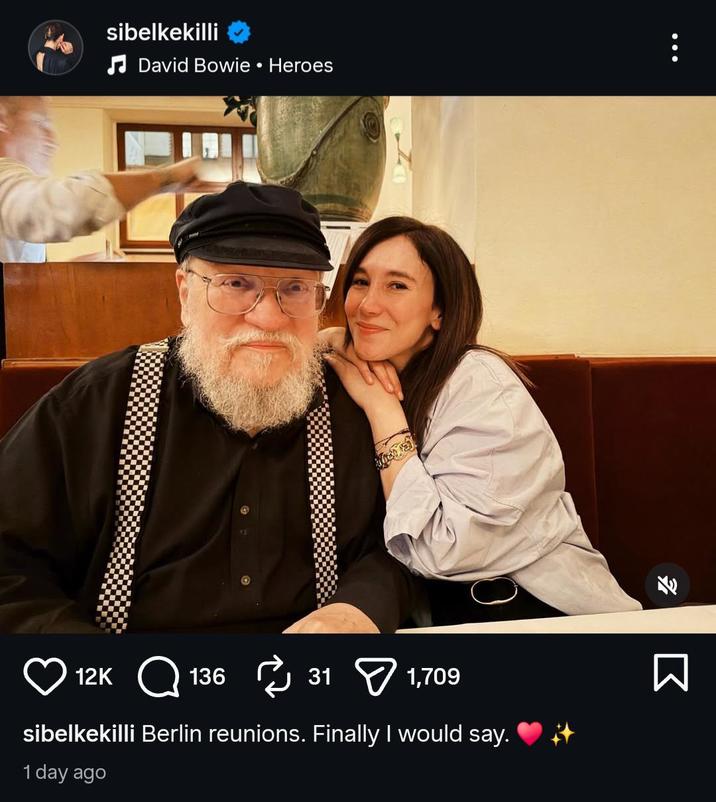Screen dimensions: 716x802
Task: Repost this post
Action: tap(274, 677)
